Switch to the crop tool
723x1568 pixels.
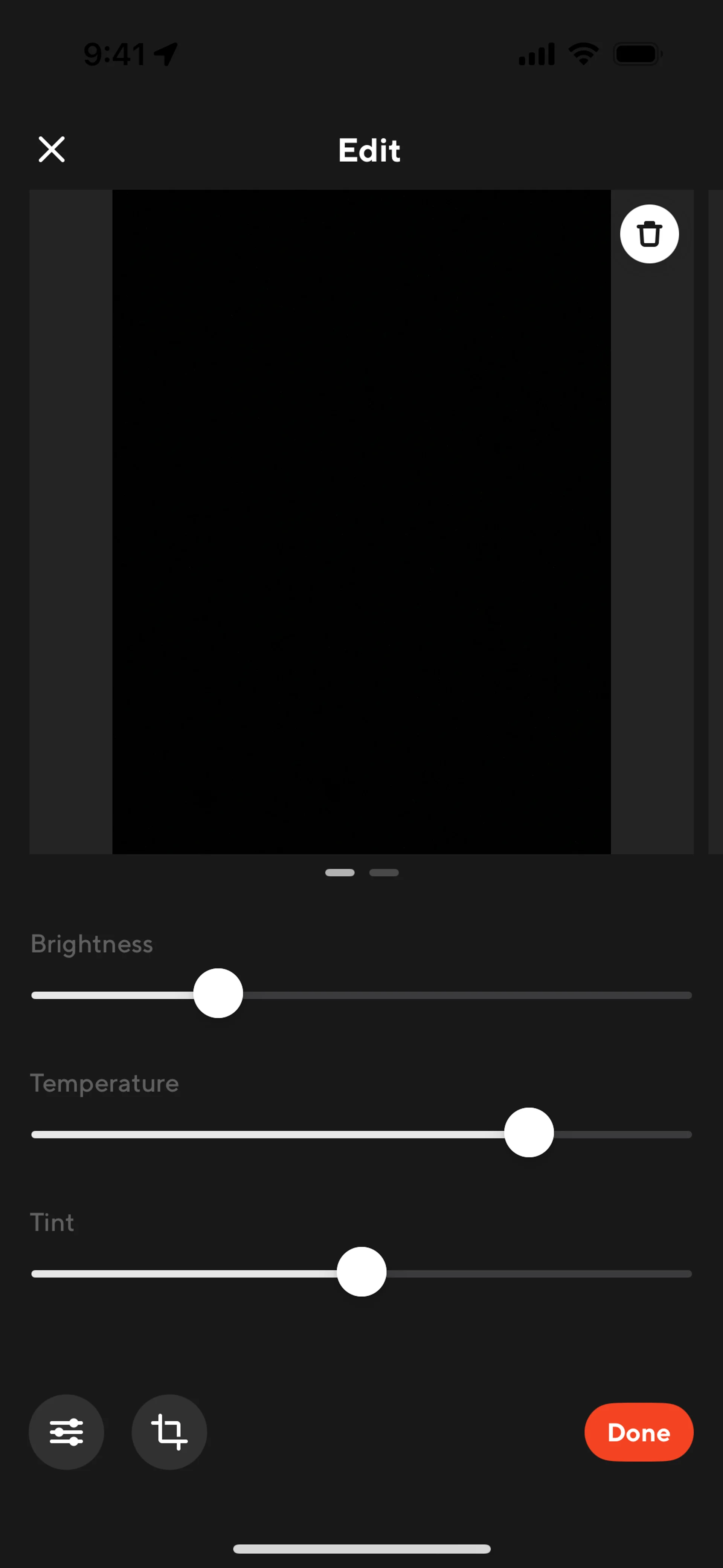(x=169, y=1432)
